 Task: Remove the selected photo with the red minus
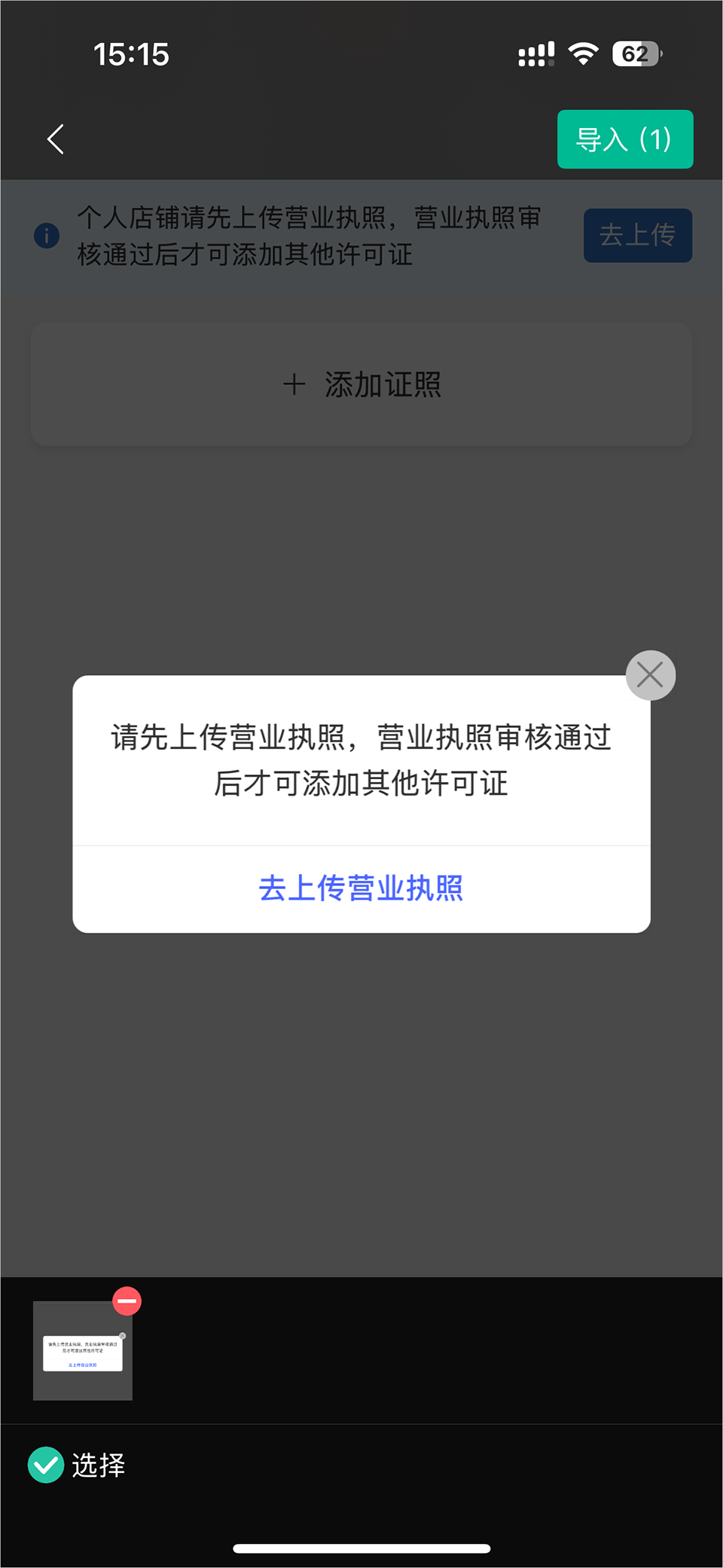click(x=127, y=1301)
